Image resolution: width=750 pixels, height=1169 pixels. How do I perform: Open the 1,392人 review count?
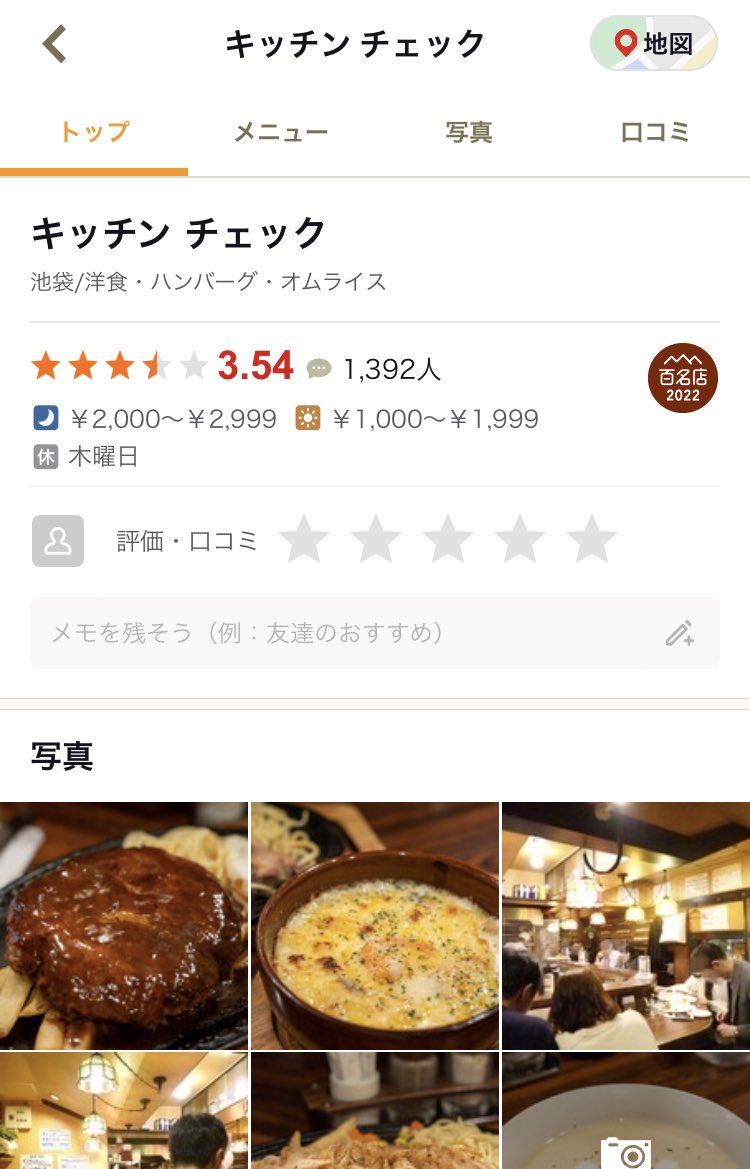390,369
